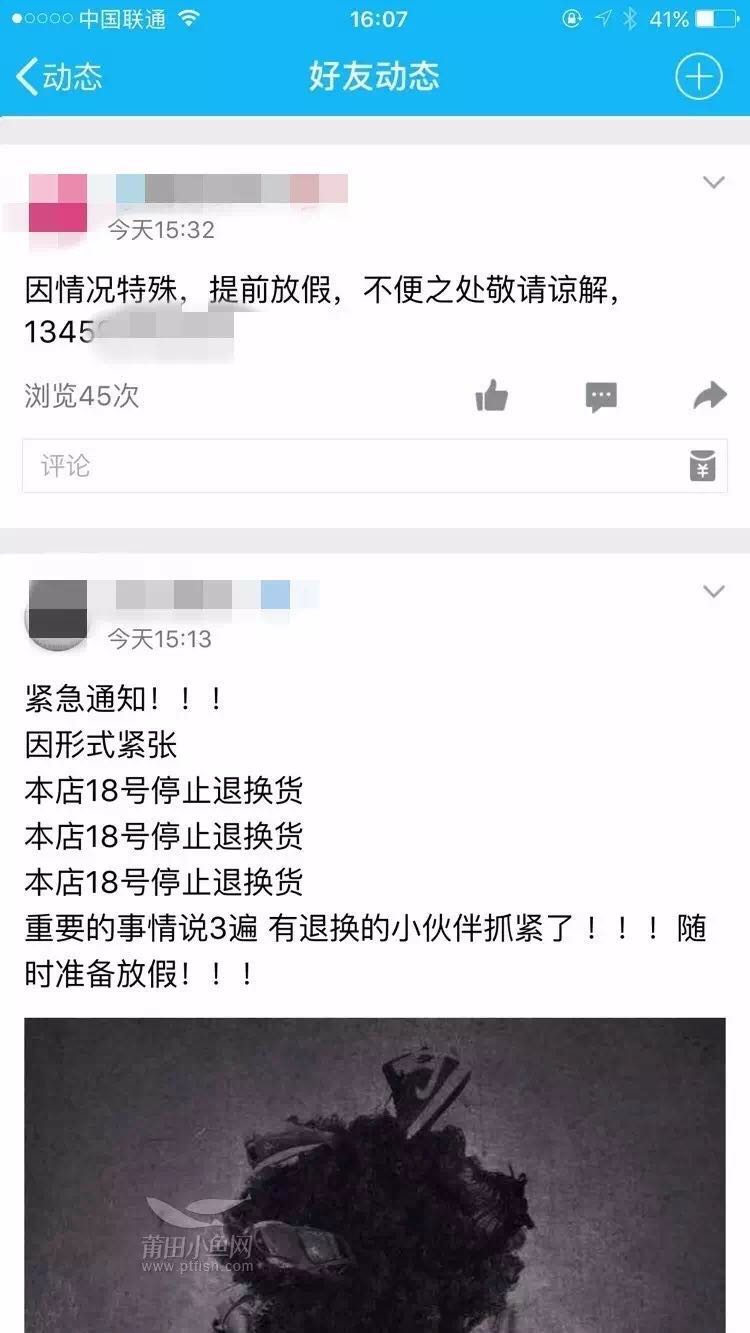Expand the dropdown arrow on the 15:13 post
Image resolution: width=750 pixels, height=1333 pixels.
[x=713, y=592]
